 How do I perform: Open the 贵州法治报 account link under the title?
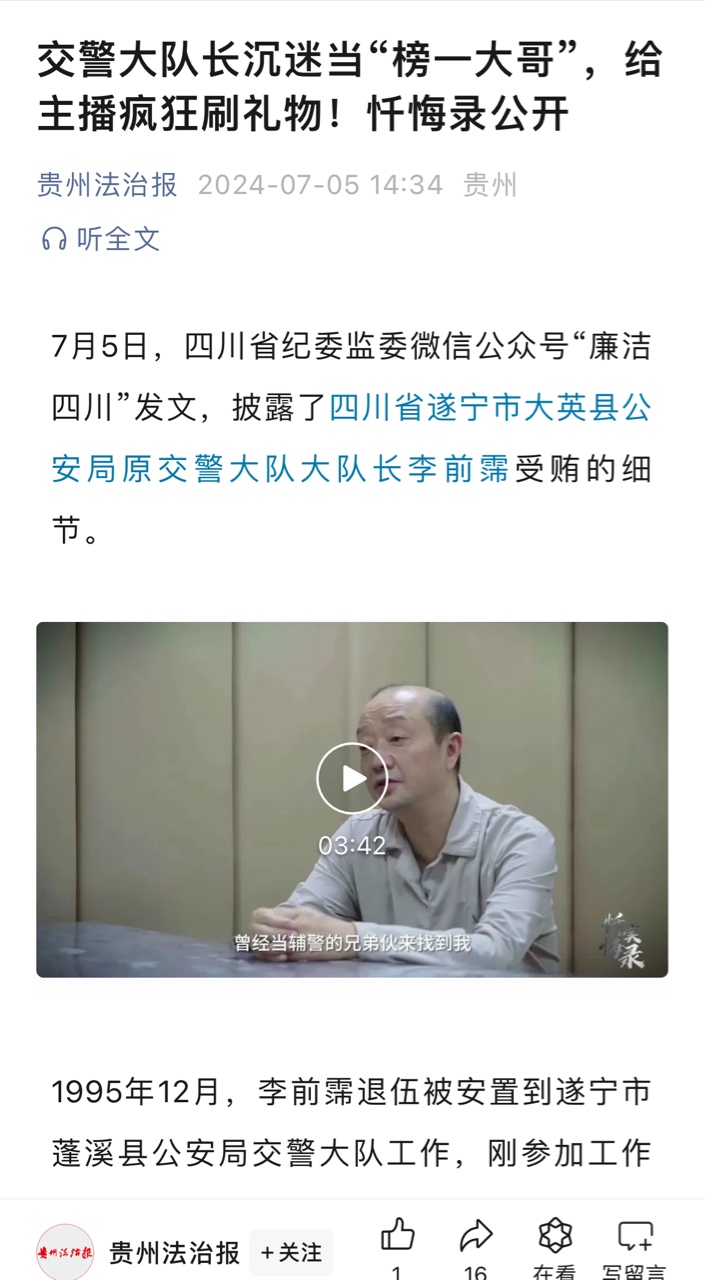(108, 185)
